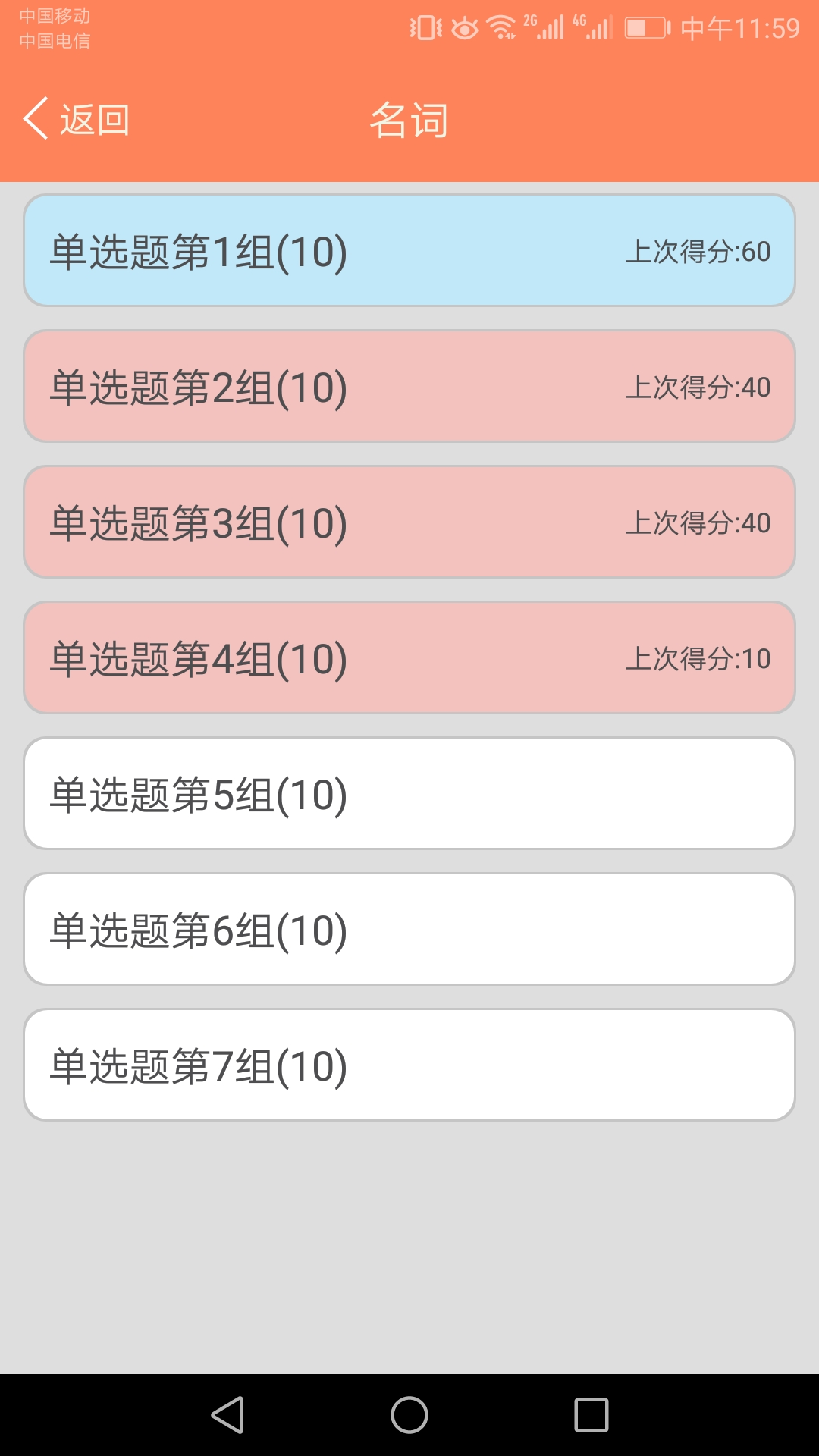
Task: Open 单选题第5组(10) quiz group
Action: pos(409,792)
